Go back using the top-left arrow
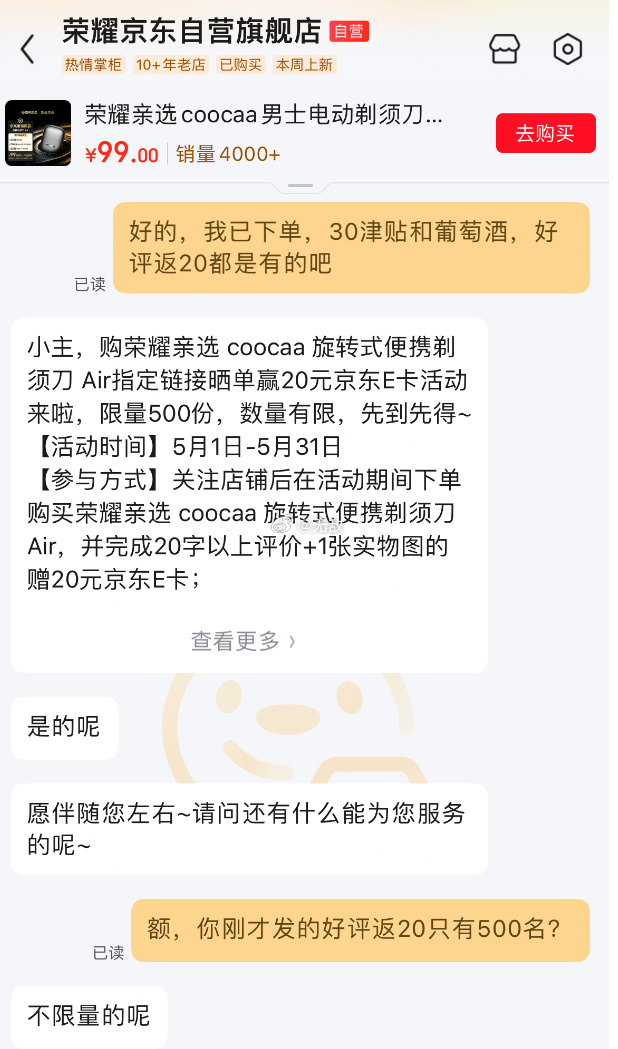Image resolution: width=618 pixels, height=1049 pixels. (x=27, y=49)
